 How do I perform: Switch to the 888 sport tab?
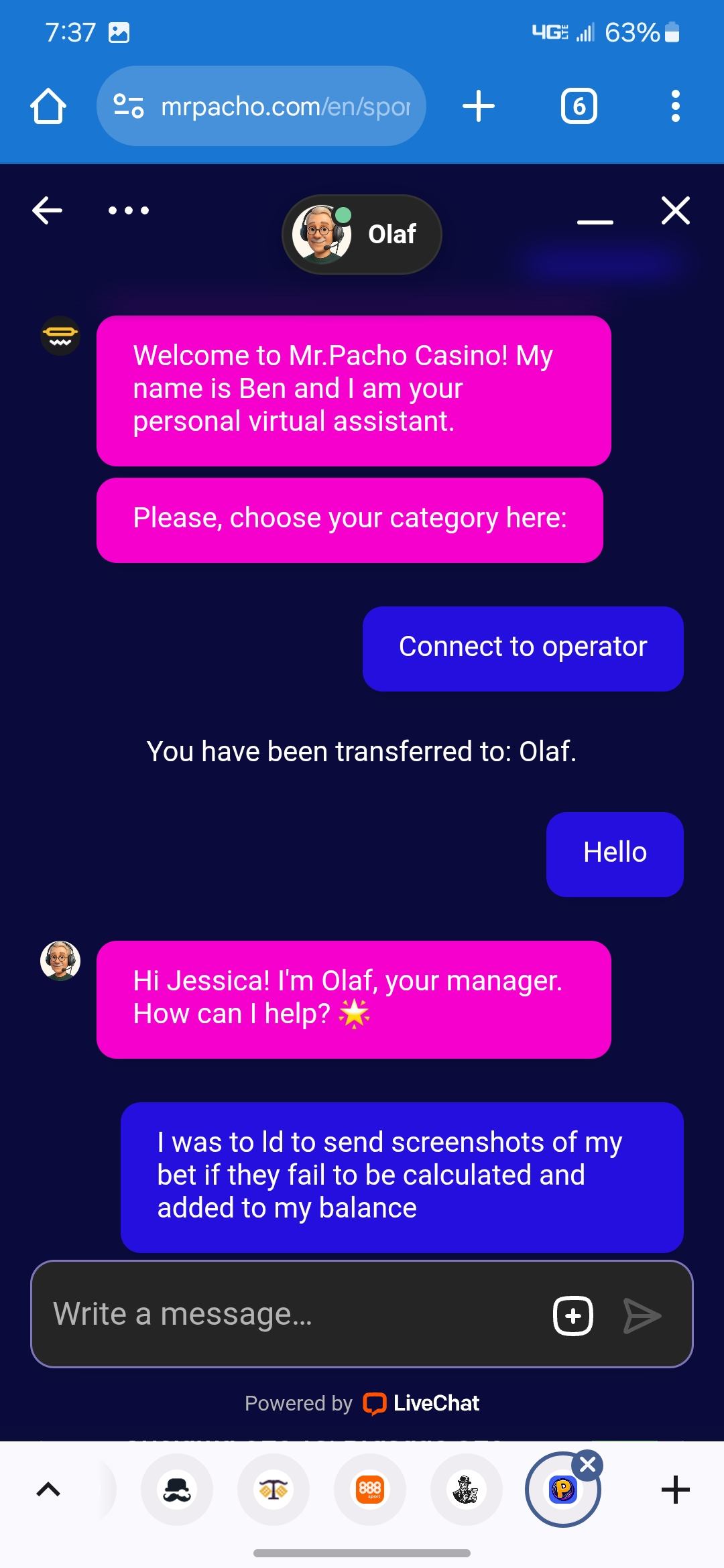coord(370,1490)
